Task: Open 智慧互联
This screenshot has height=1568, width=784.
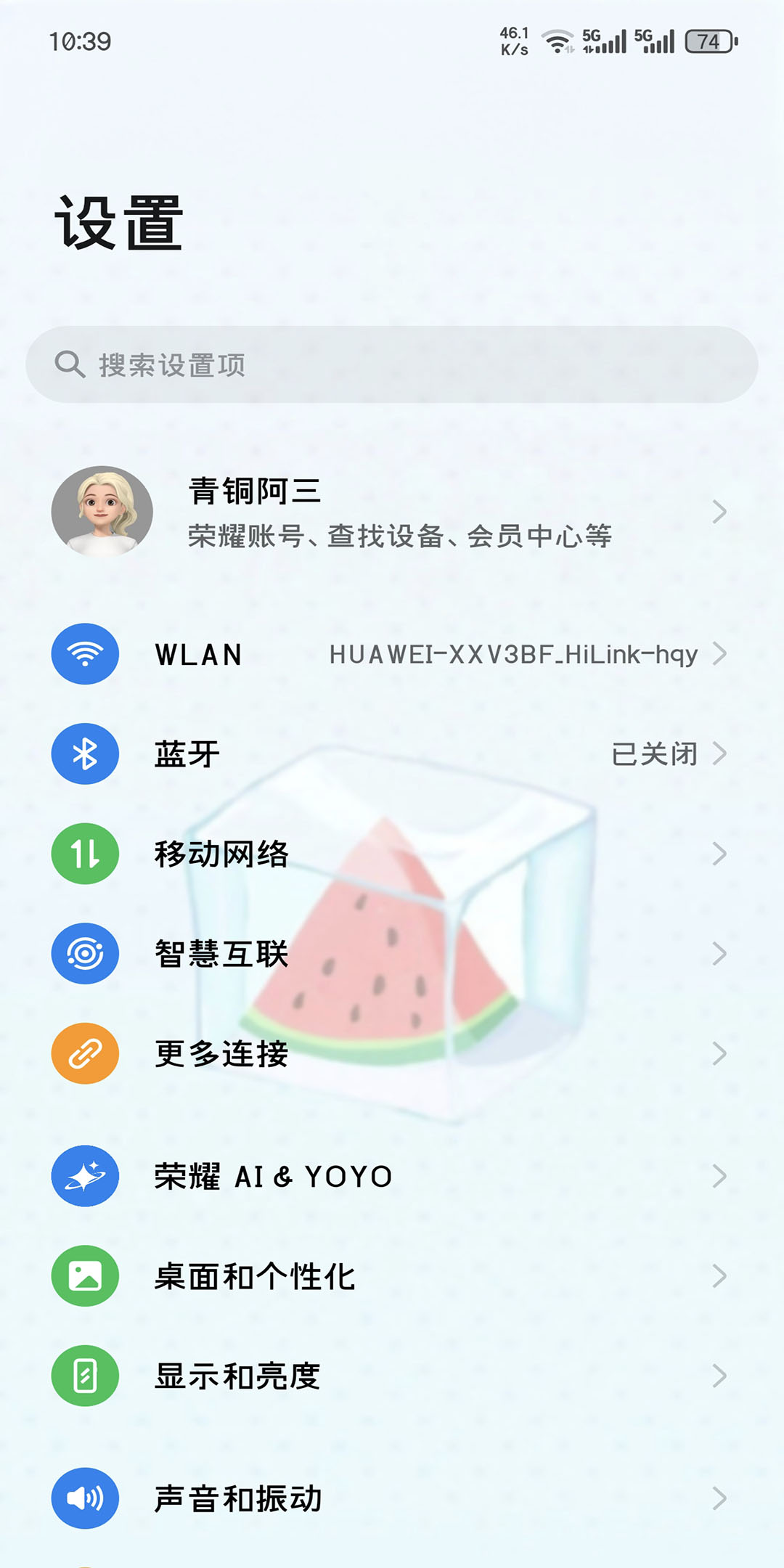Action: pos(392,953)
